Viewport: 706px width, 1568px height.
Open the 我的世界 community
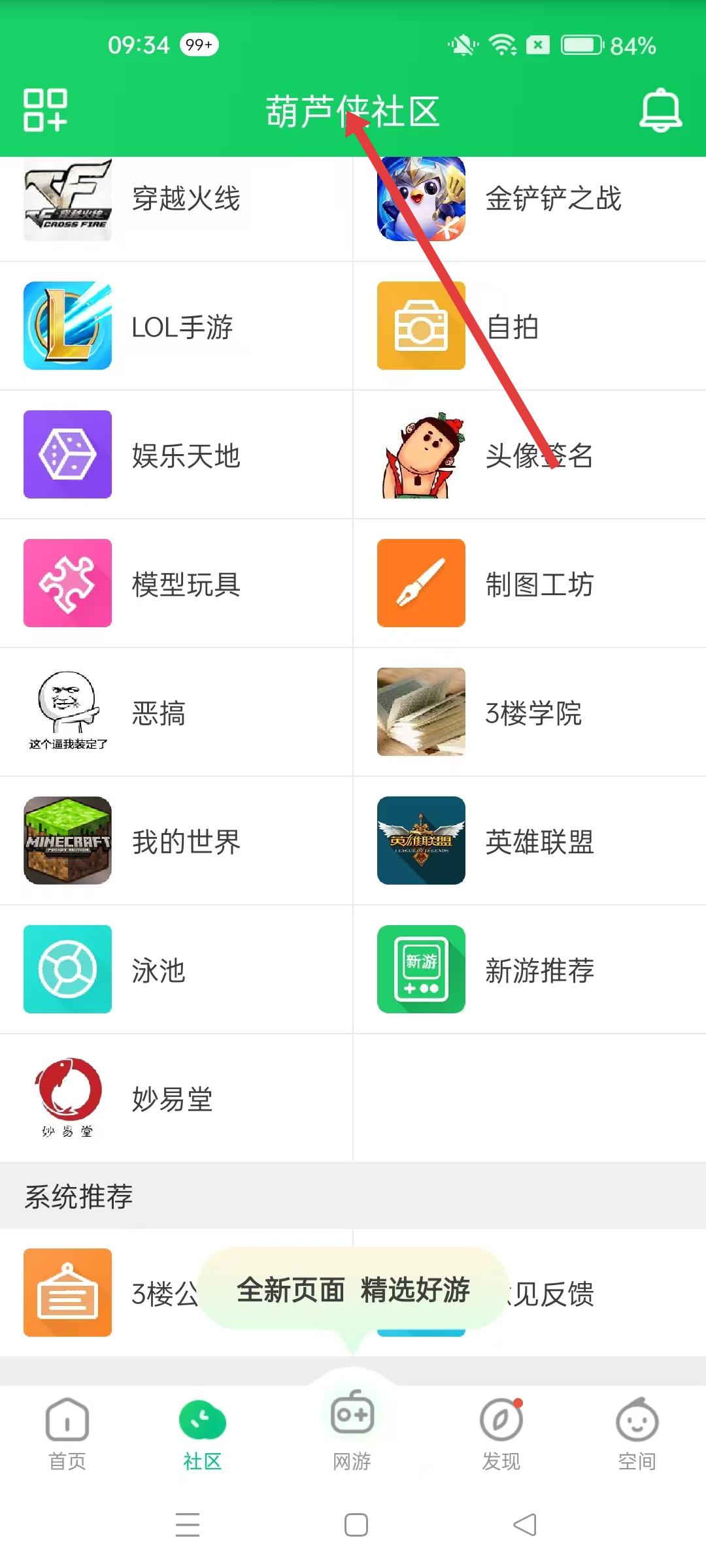coord(176,841)
